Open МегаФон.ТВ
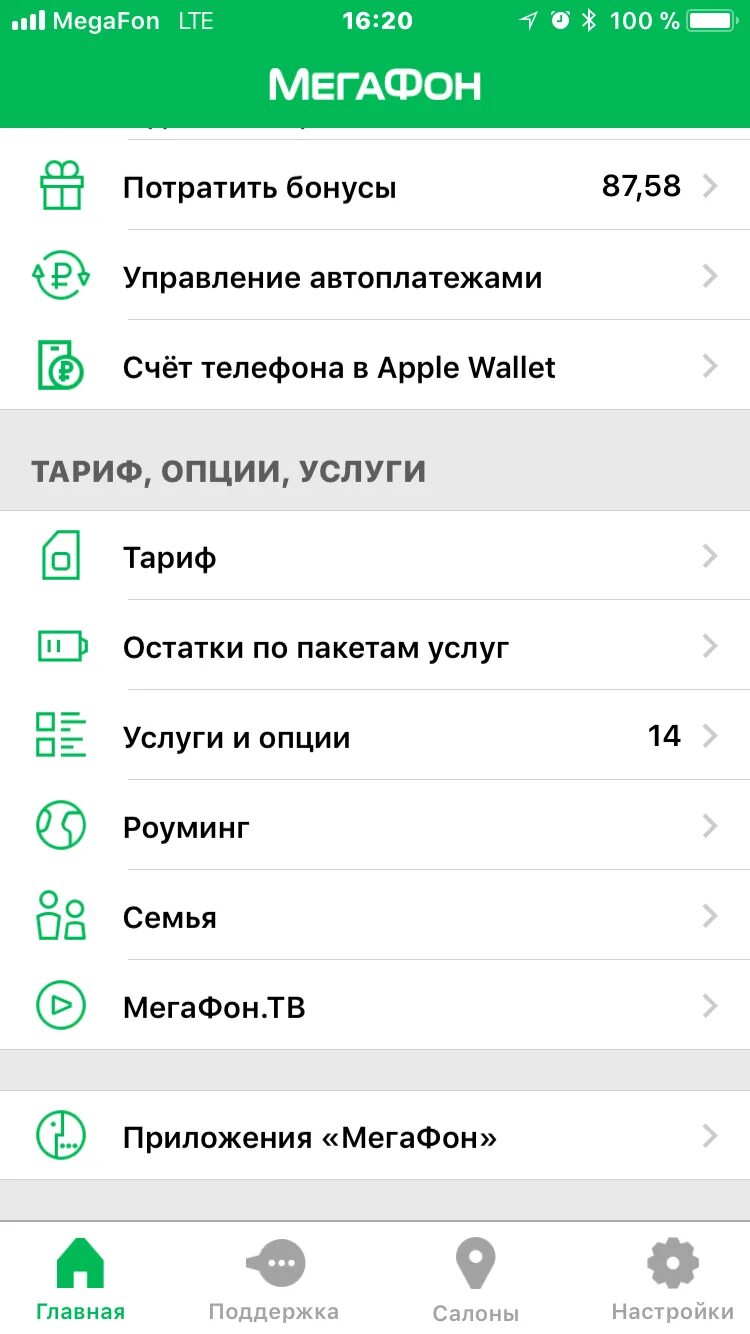Viewport: 750px width, 1334px height. [x=375, y=1007]
